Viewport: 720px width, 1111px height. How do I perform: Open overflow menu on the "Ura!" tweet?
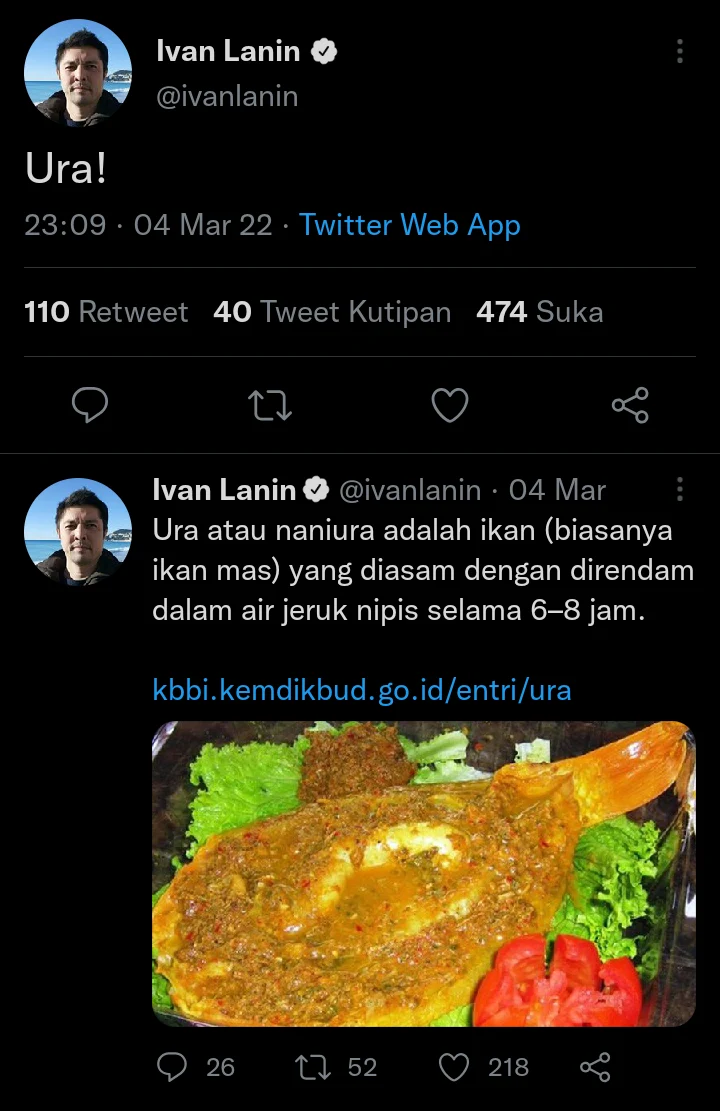coord(680,51)
